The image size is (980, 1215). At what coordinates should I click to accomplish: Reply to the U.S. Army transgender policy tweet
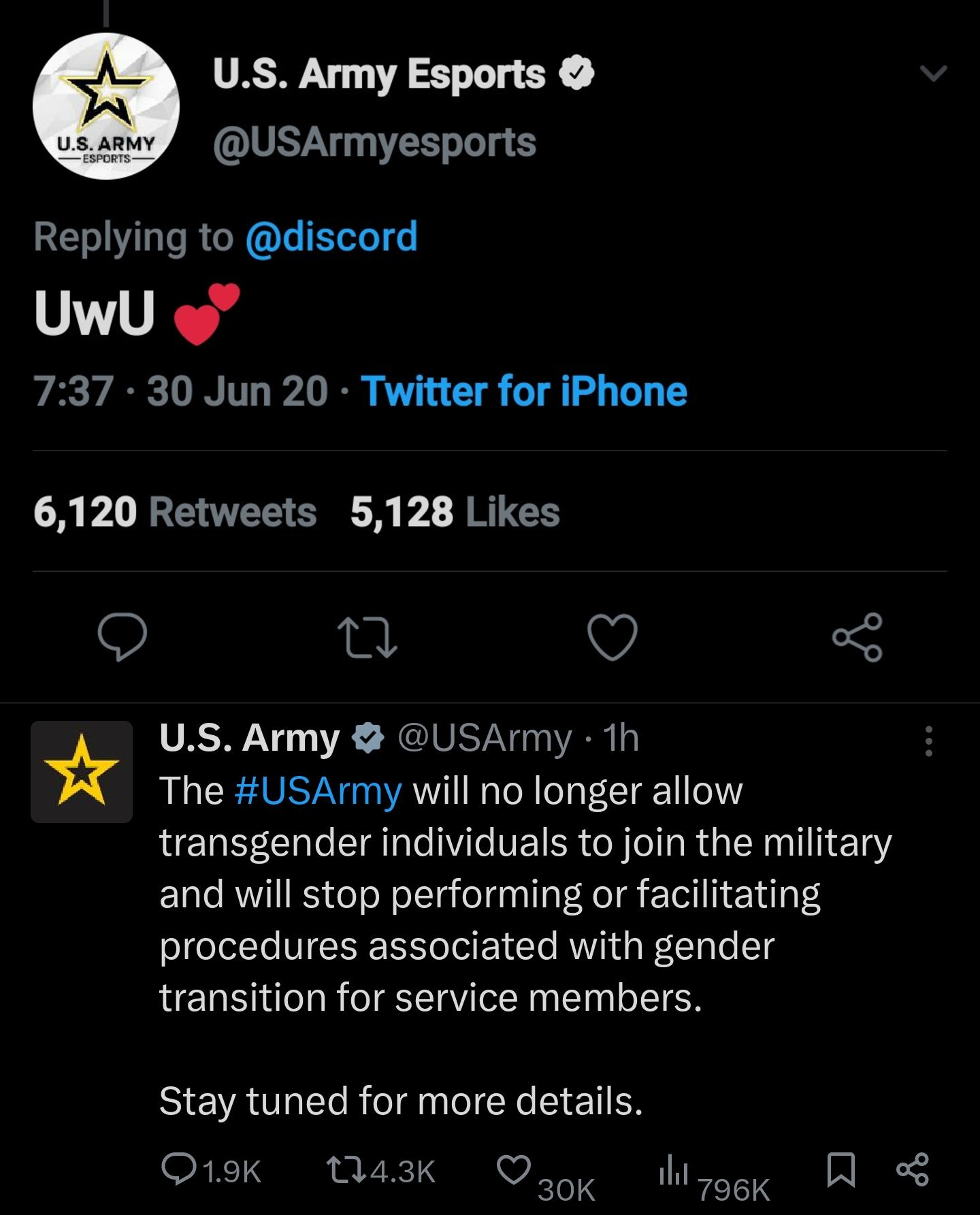(178, 1169)
